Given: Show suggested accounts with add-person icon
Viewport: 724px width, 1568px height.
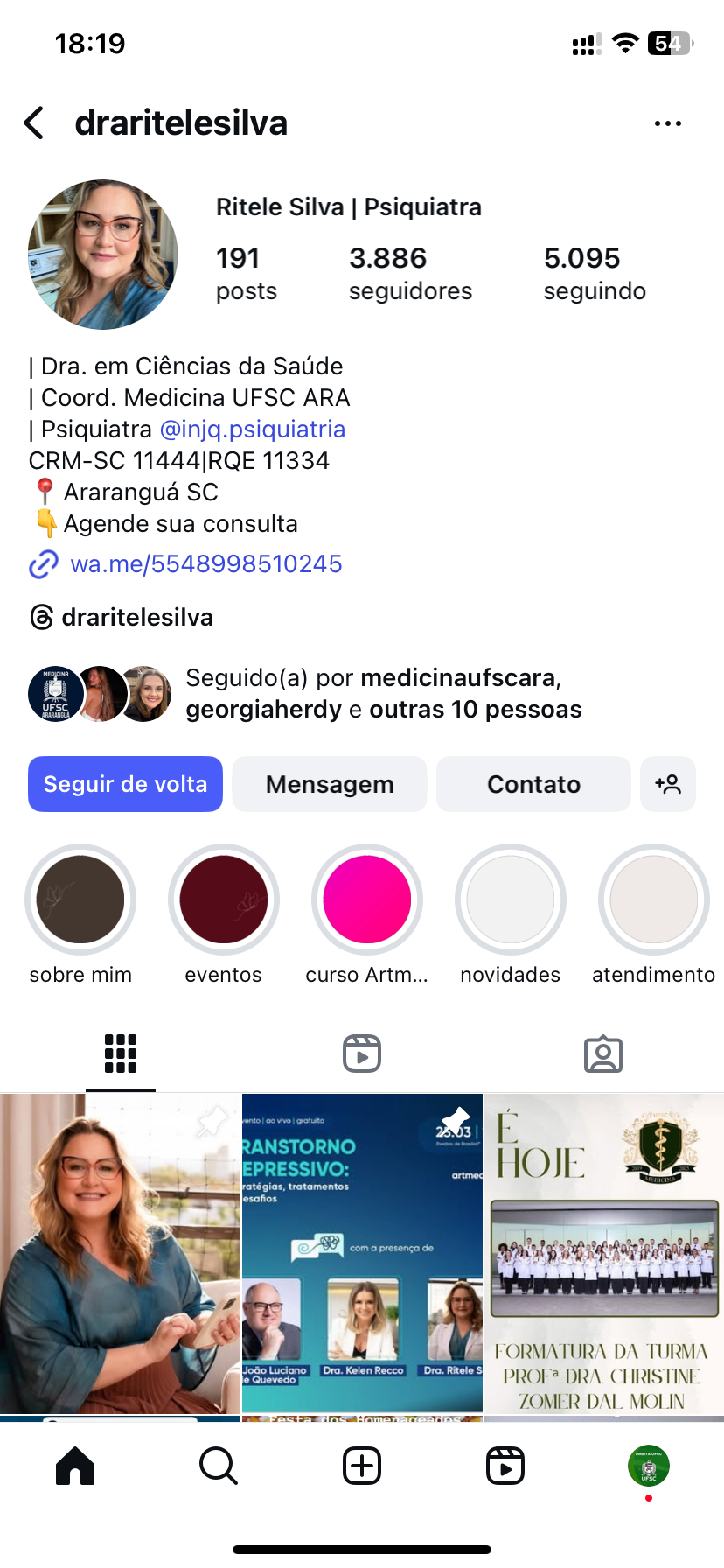Looking at the screenshot, I should pos(668,784).
